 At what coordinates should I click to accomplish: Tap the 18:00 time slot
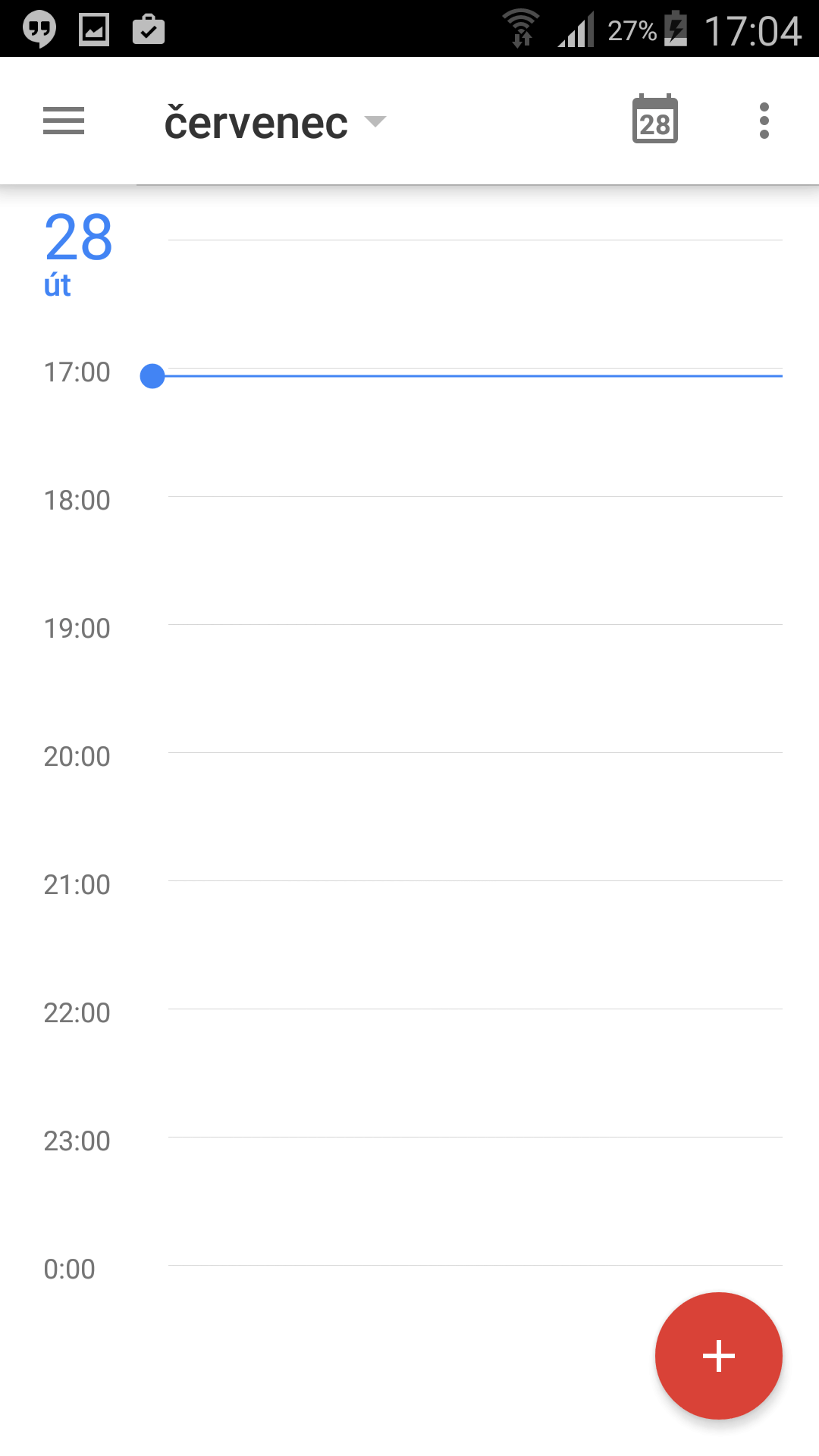click(475, 560)
